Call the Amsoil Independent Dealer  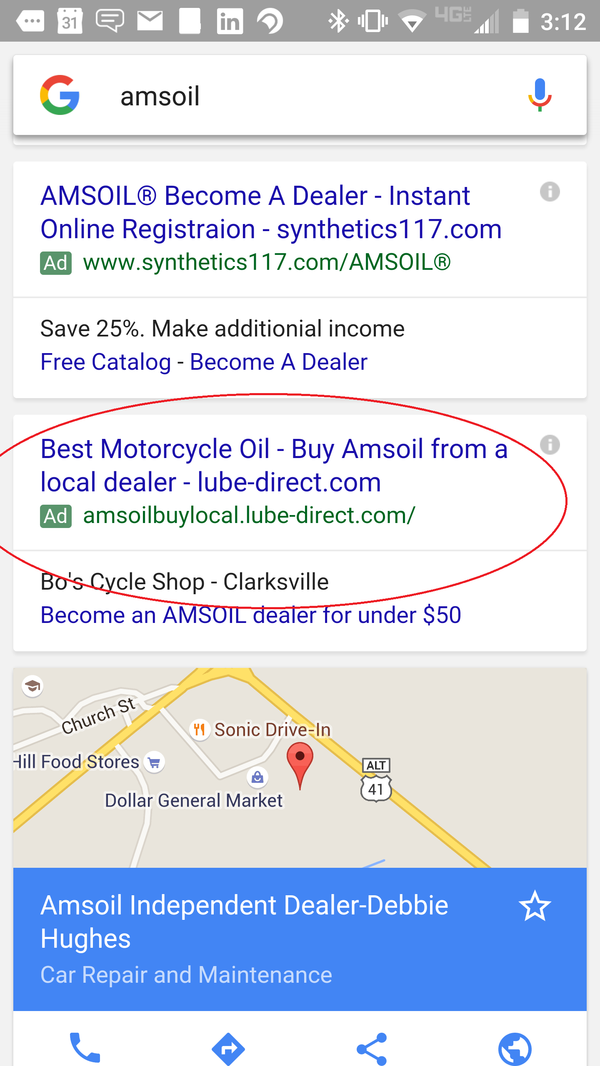tap(85, 1047)
